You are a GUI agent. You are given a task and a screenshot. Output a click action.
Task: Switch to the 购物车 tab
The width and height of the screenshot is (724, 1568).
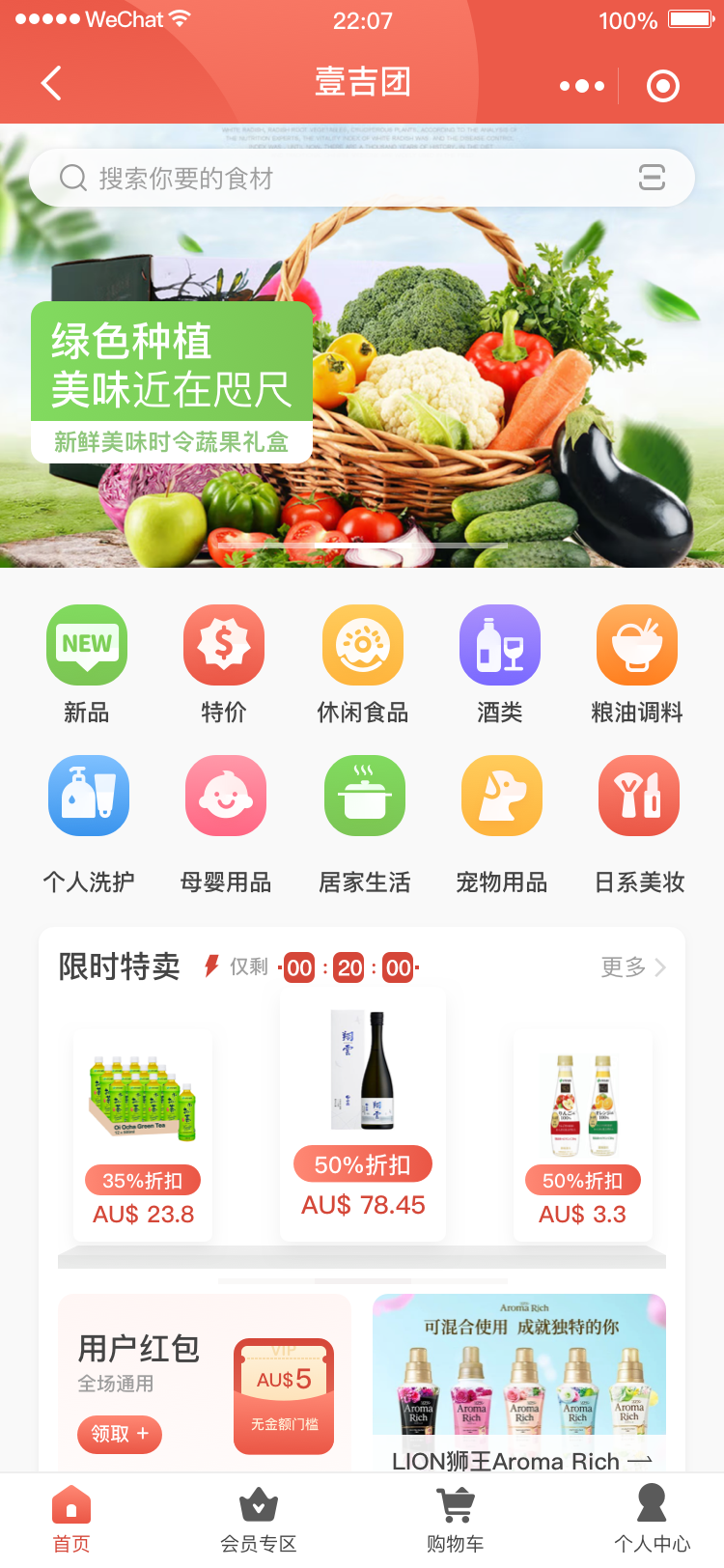(455, 1520)
